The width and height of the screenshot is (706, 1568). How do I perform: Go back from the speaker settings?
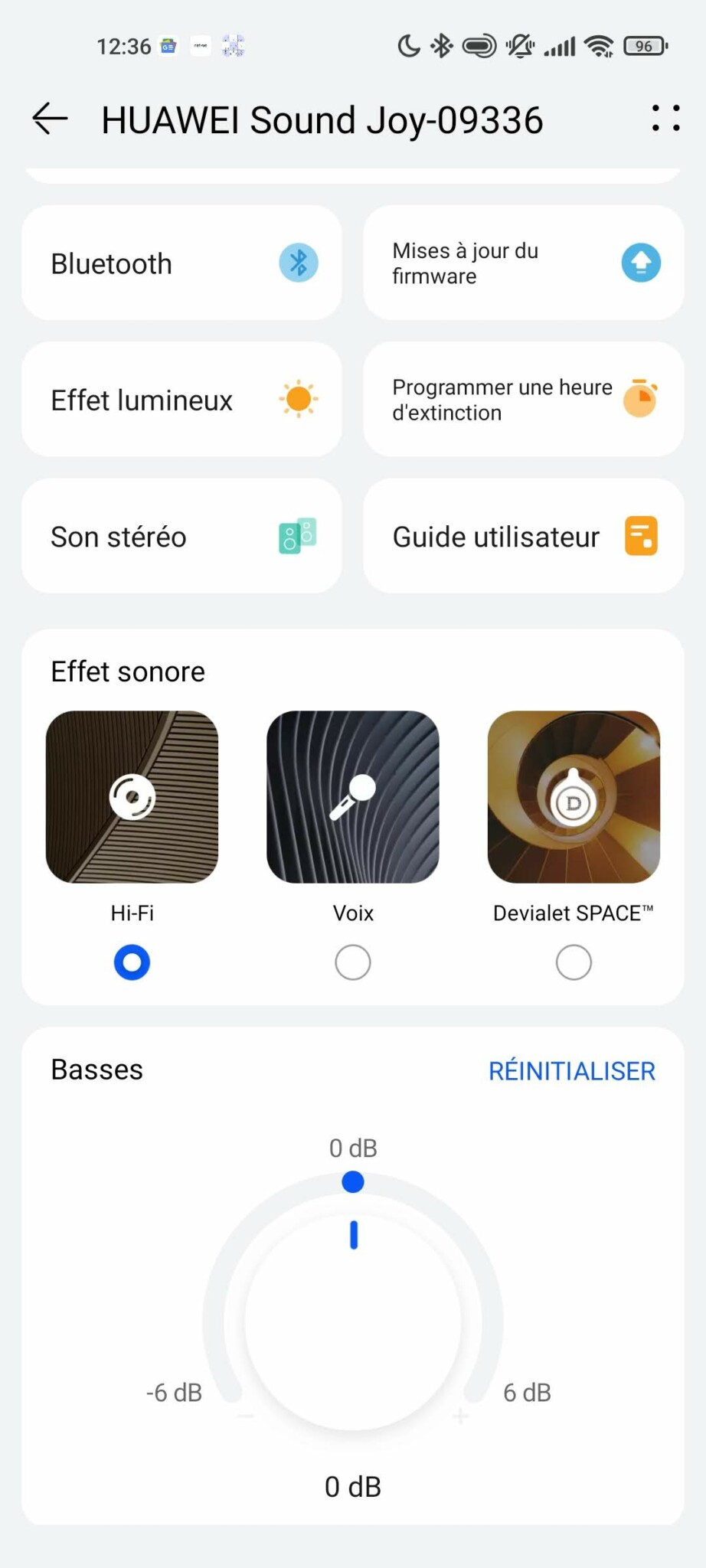[51, 119]
